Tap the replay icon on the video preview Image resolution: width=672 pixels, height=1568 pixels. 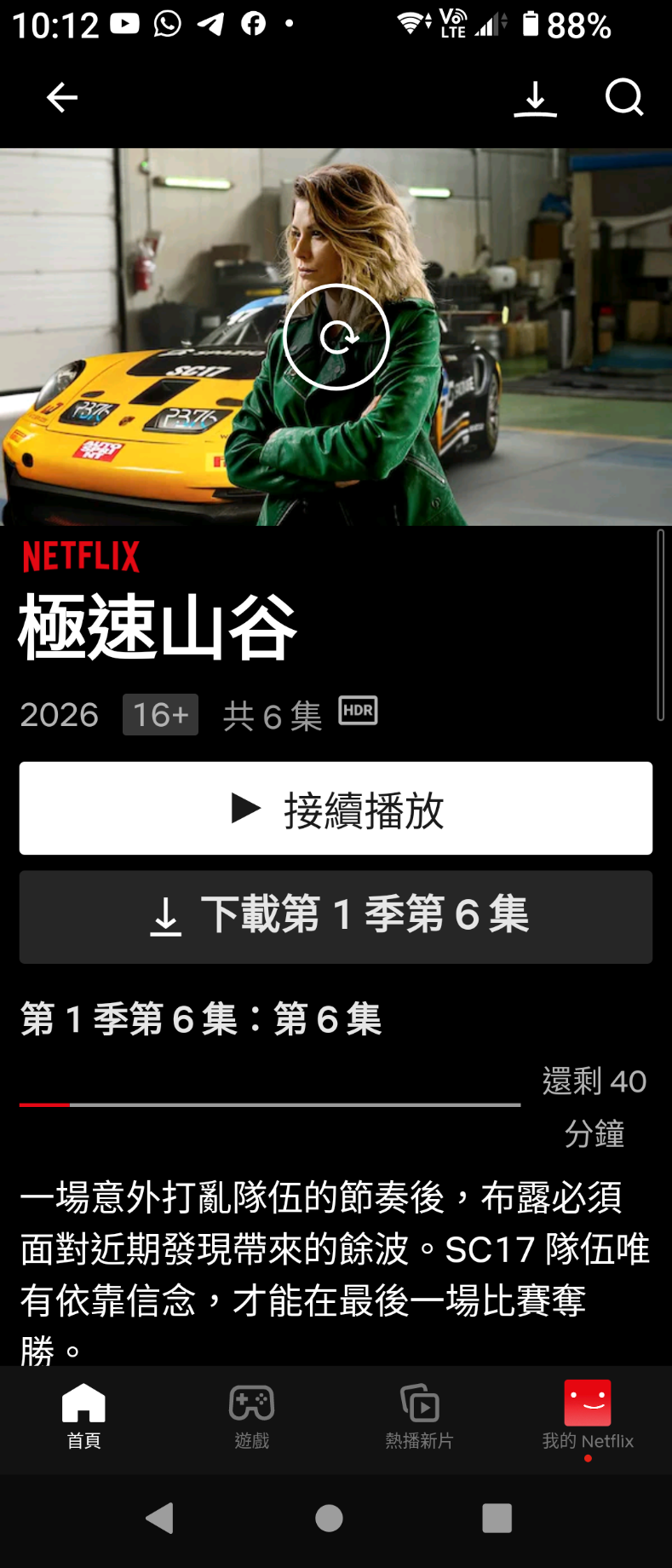(x=336, y=336)
